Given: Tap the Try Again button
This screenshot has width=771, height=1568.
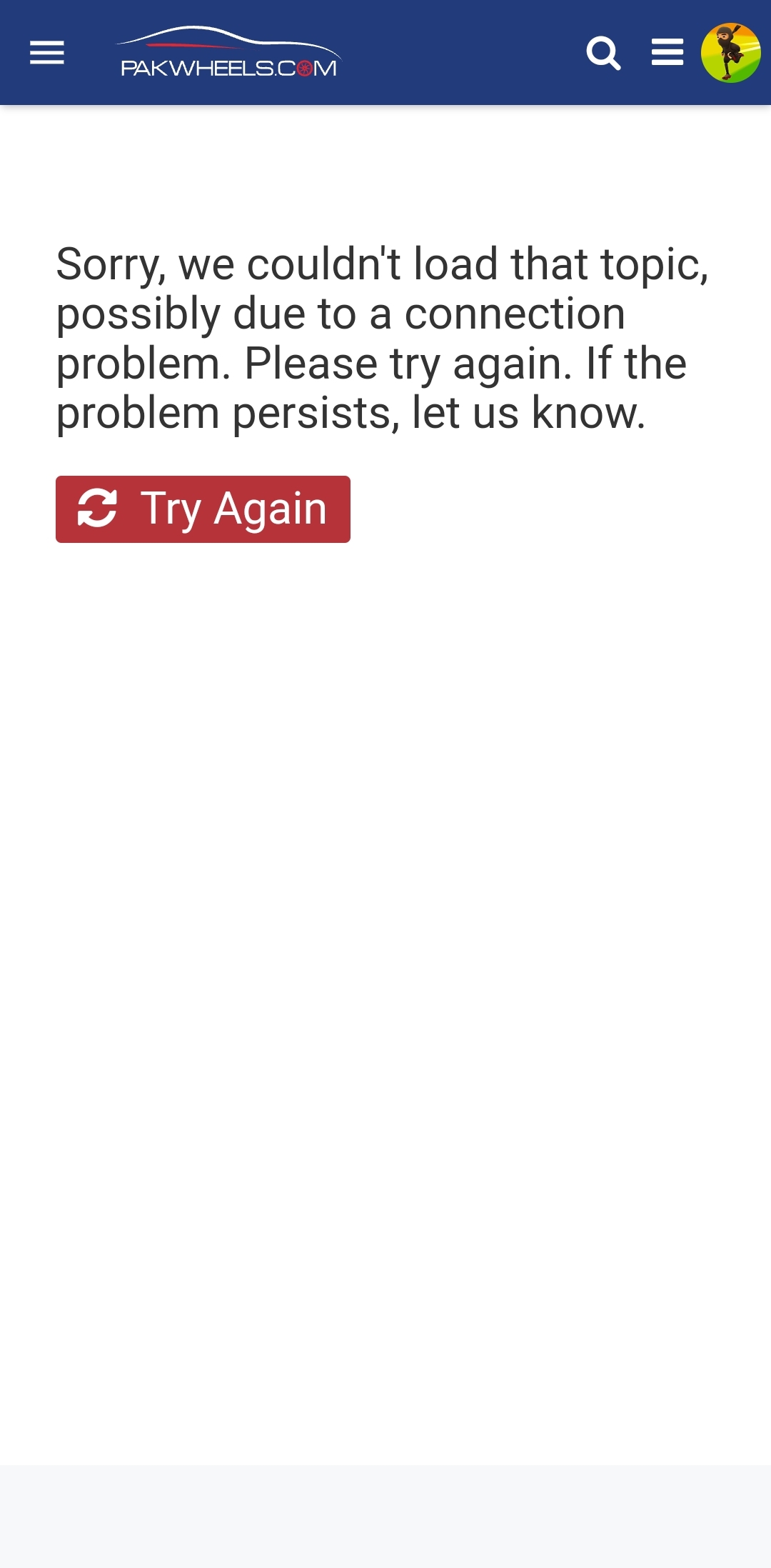Looking at the screenshot, I should point(203,509).
